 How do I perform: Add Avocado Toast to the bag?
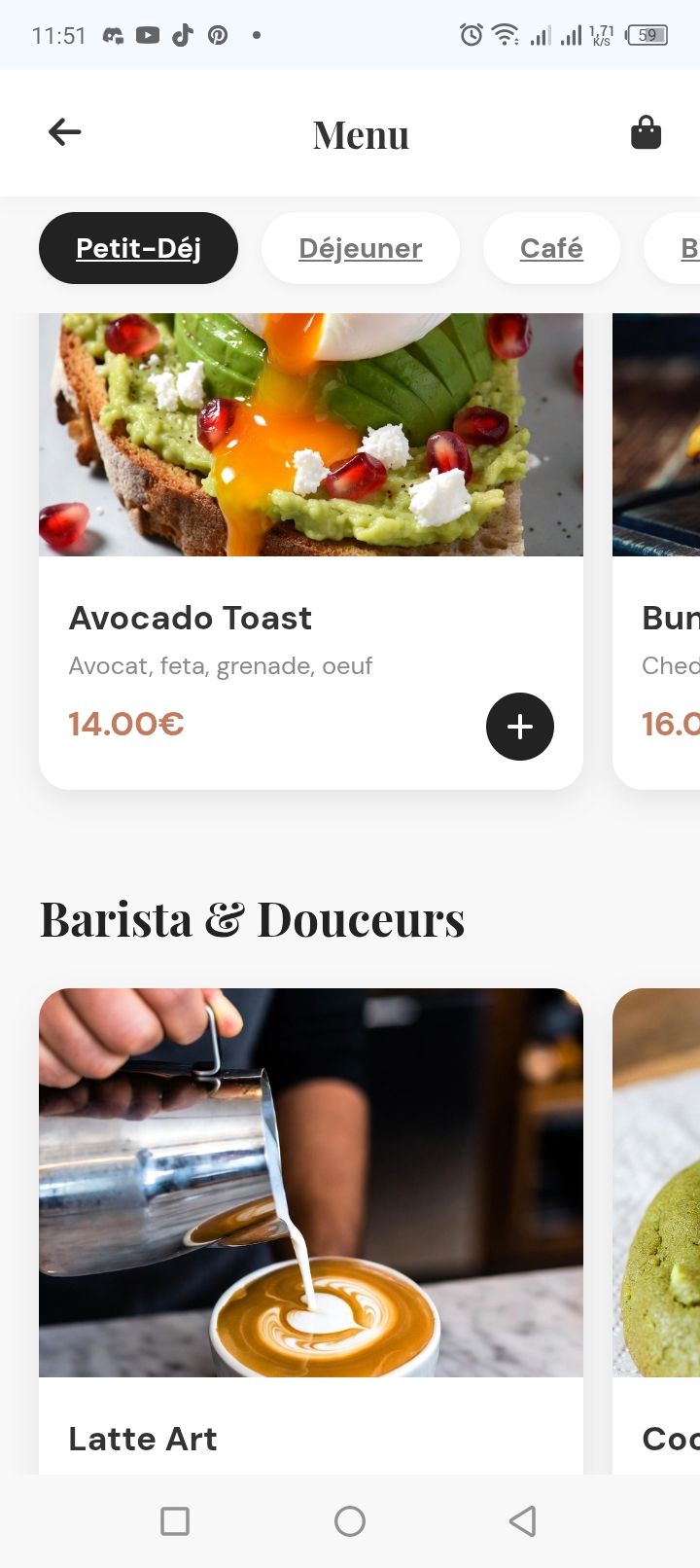519,727
